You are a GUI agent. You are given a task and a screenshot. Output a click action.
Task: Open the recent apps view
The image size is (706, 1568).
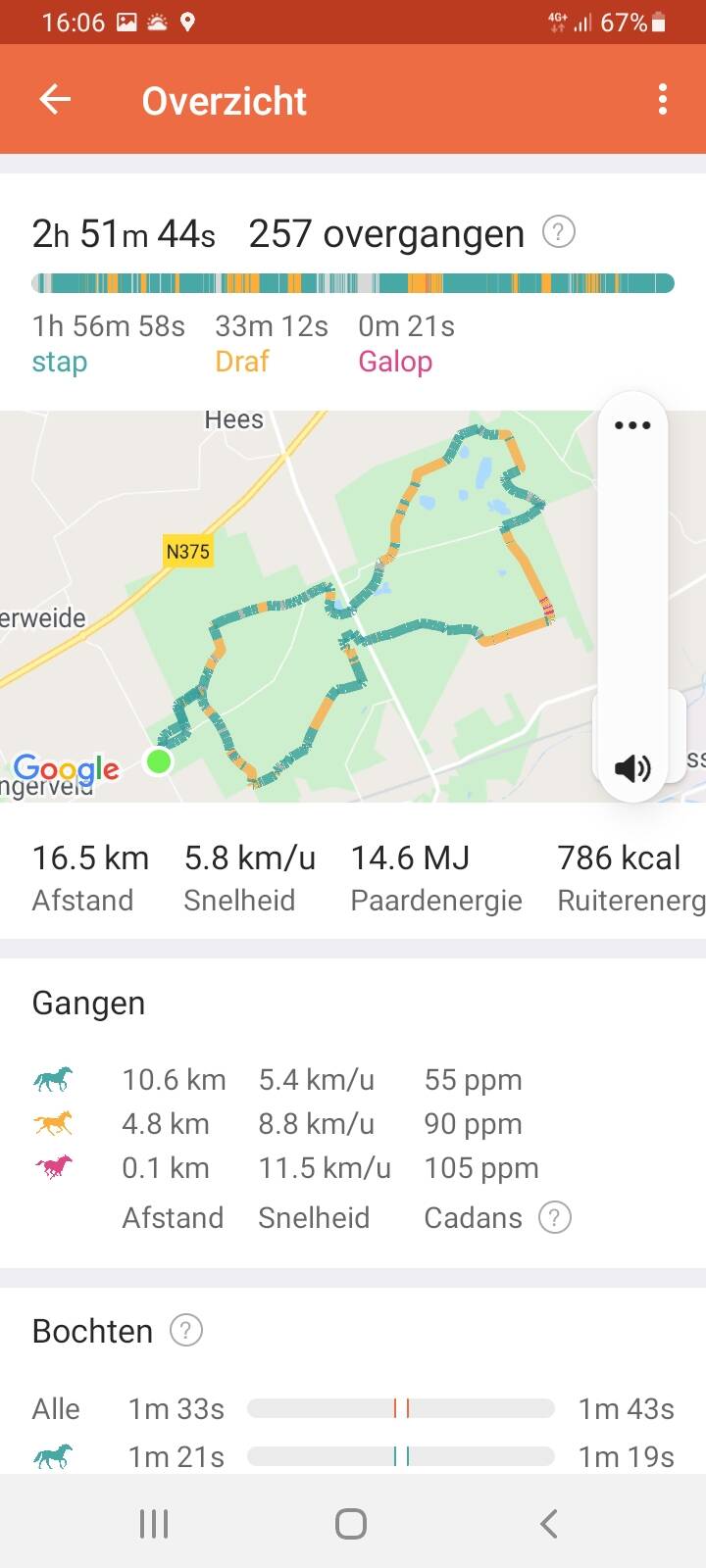coord(154,1524)
